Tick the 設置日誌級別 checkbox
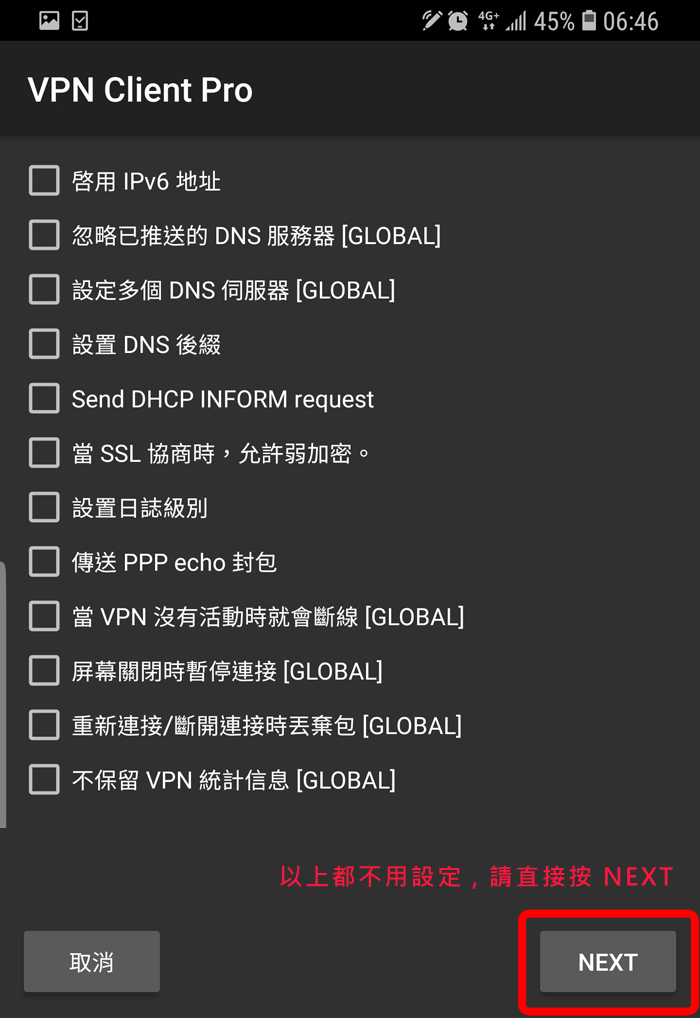This screenshot has height=1018, width=700. click(x=44, y=507)
